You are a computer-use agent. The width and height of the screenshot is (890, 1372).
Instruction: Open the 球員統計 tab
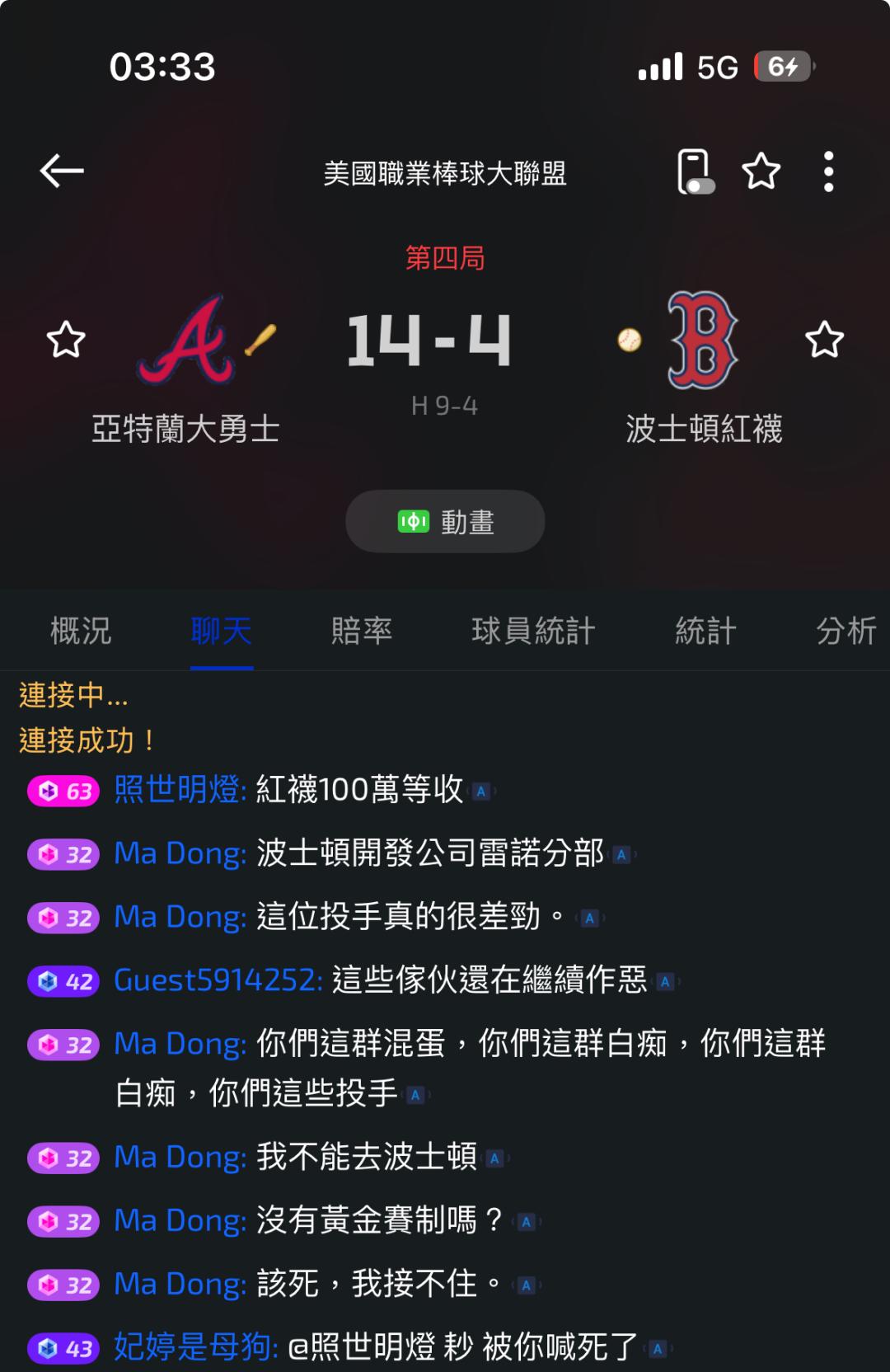[533, 631]
